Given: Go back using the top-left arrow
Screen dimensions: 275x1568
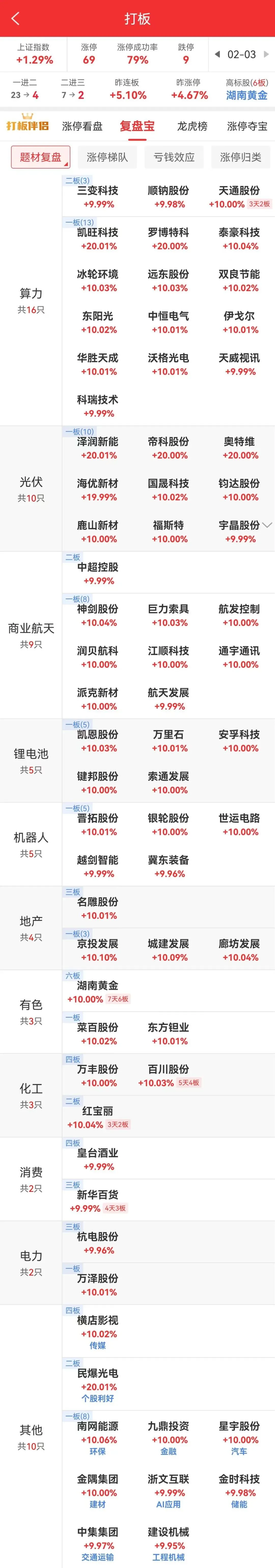Looking at the screenshot, I should coord(15,19).
